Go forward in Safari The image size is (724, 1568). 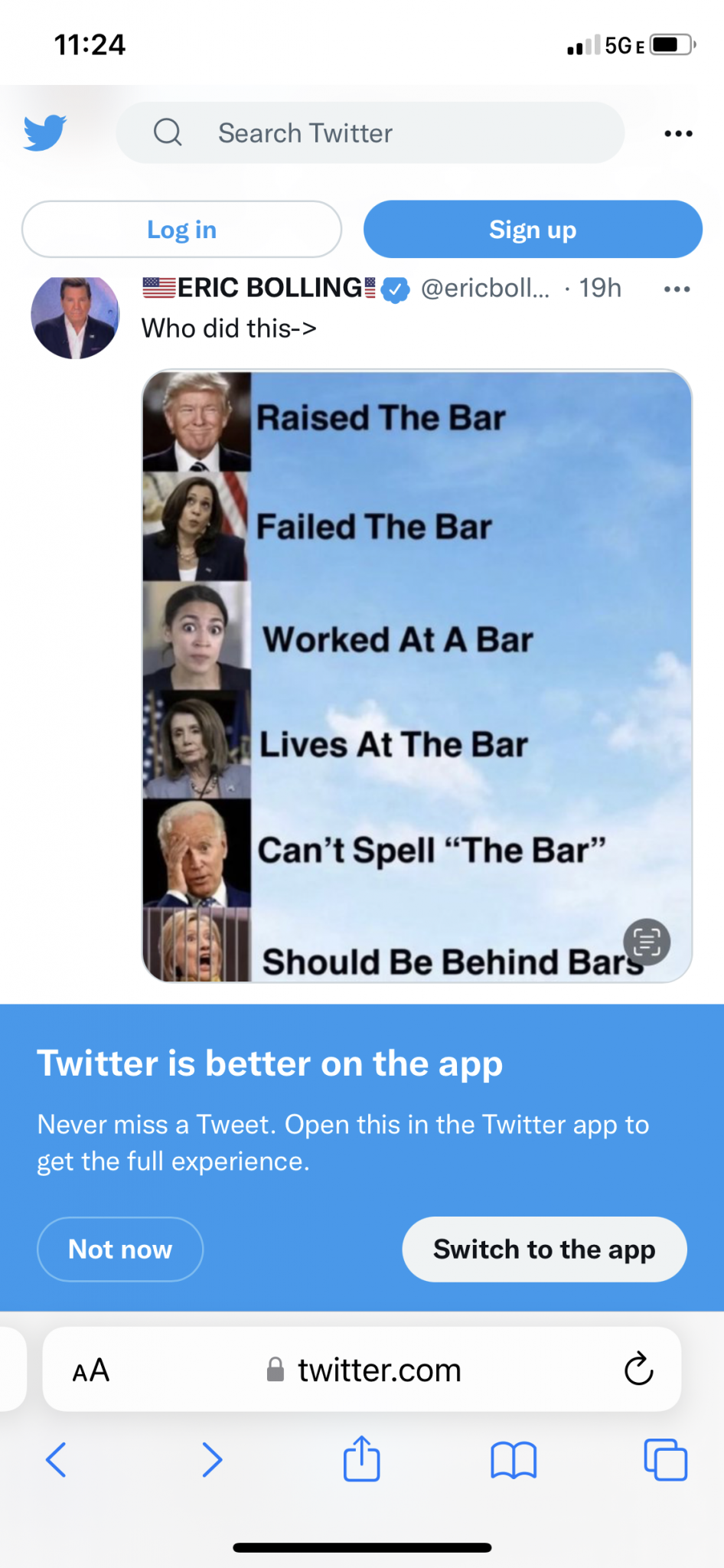tap(212, 1459)
